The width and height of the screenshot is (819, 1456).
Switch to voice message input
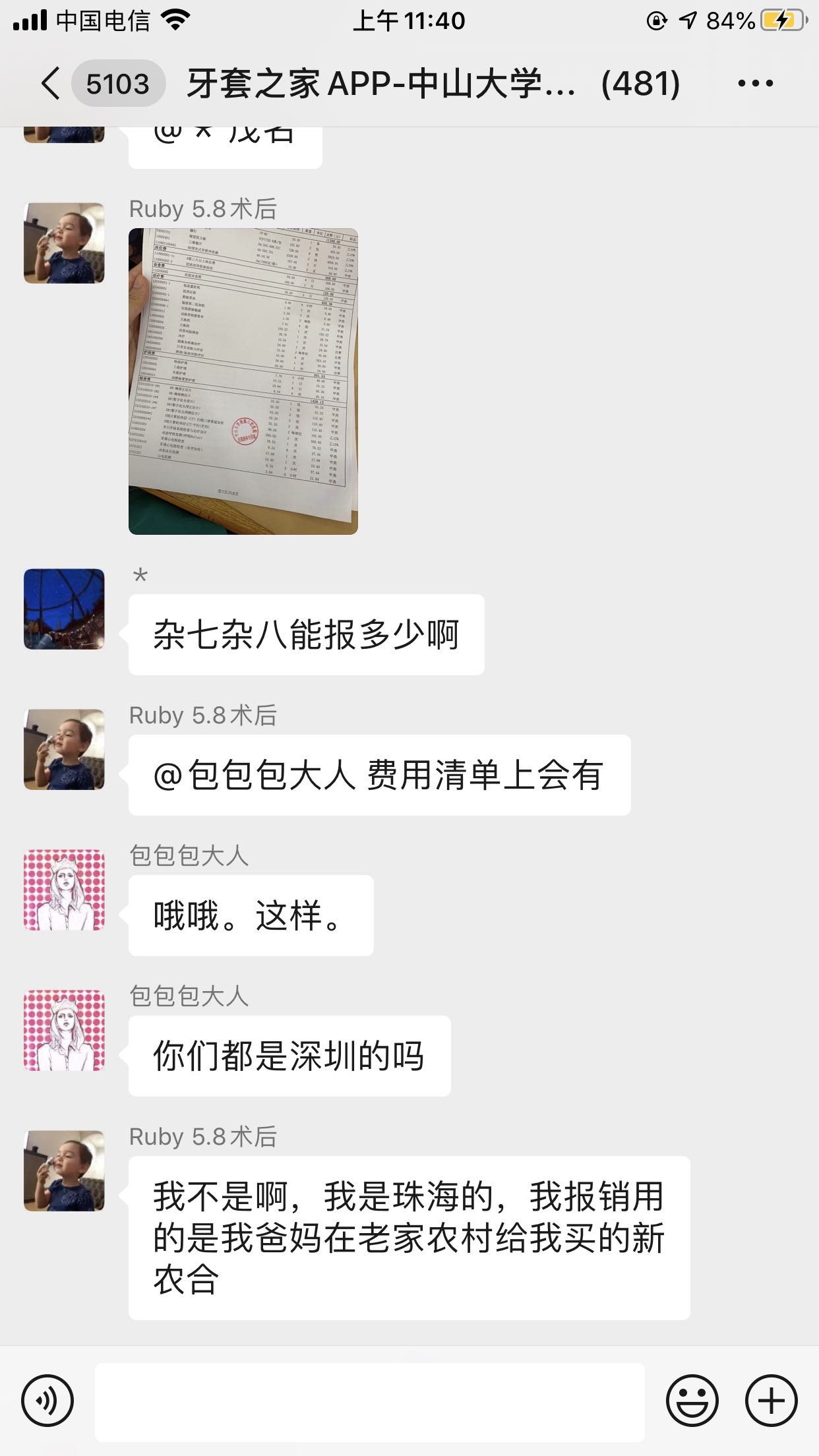pyautogui.click(x=47, y=1401)
